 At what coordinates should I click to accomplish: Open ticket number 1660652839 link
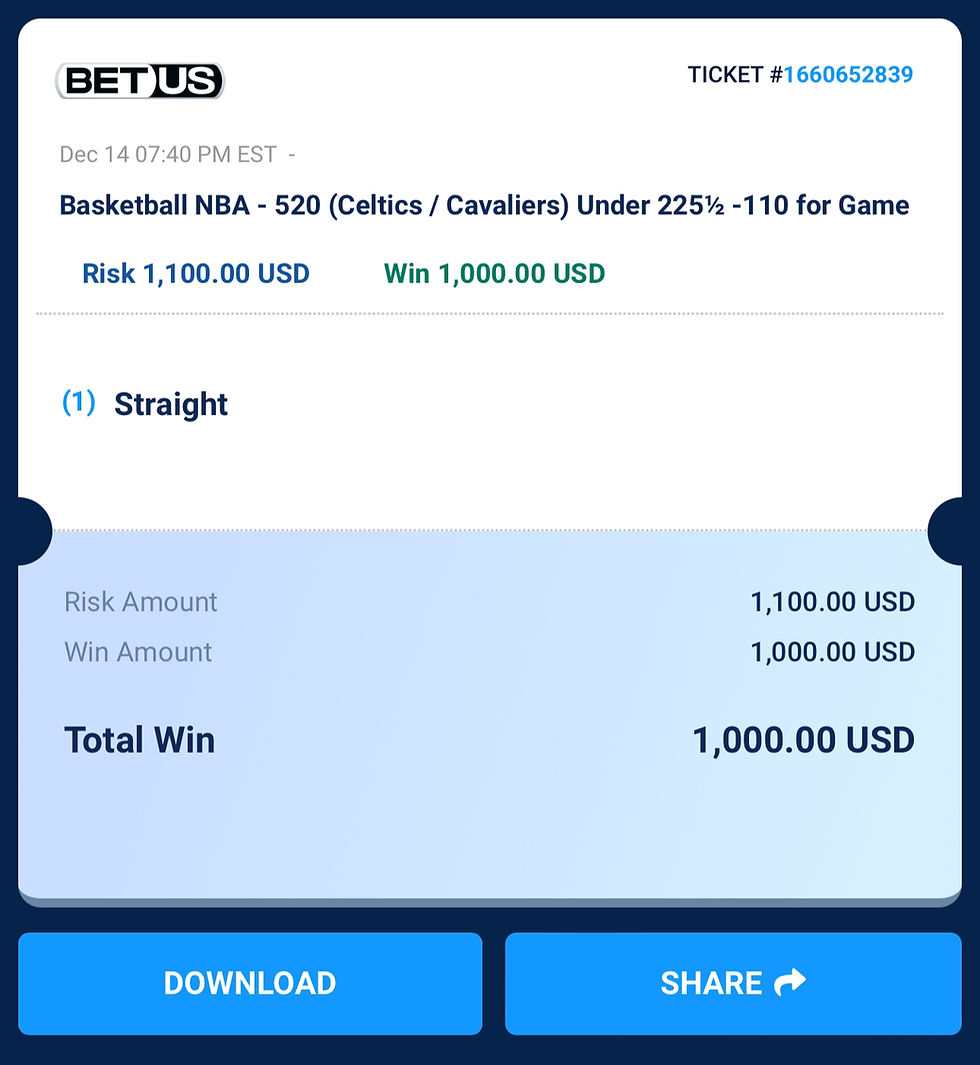848,75
